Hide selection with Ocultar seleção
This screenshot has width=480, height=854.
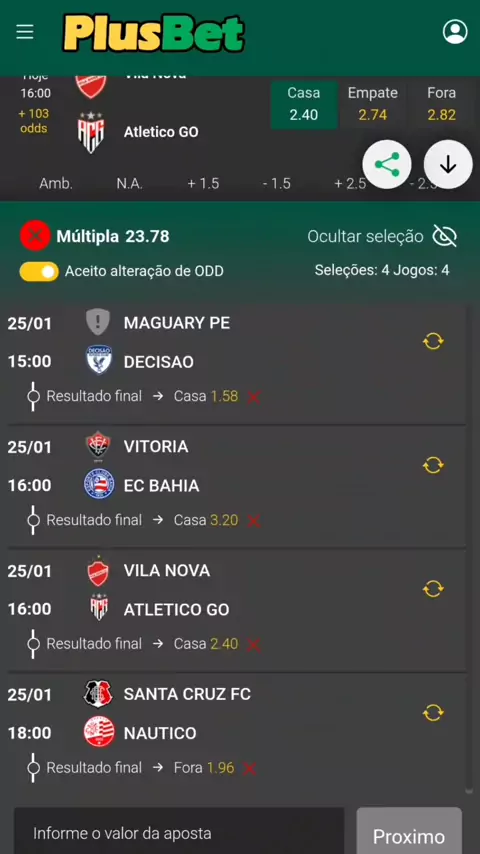click(382, 236)
